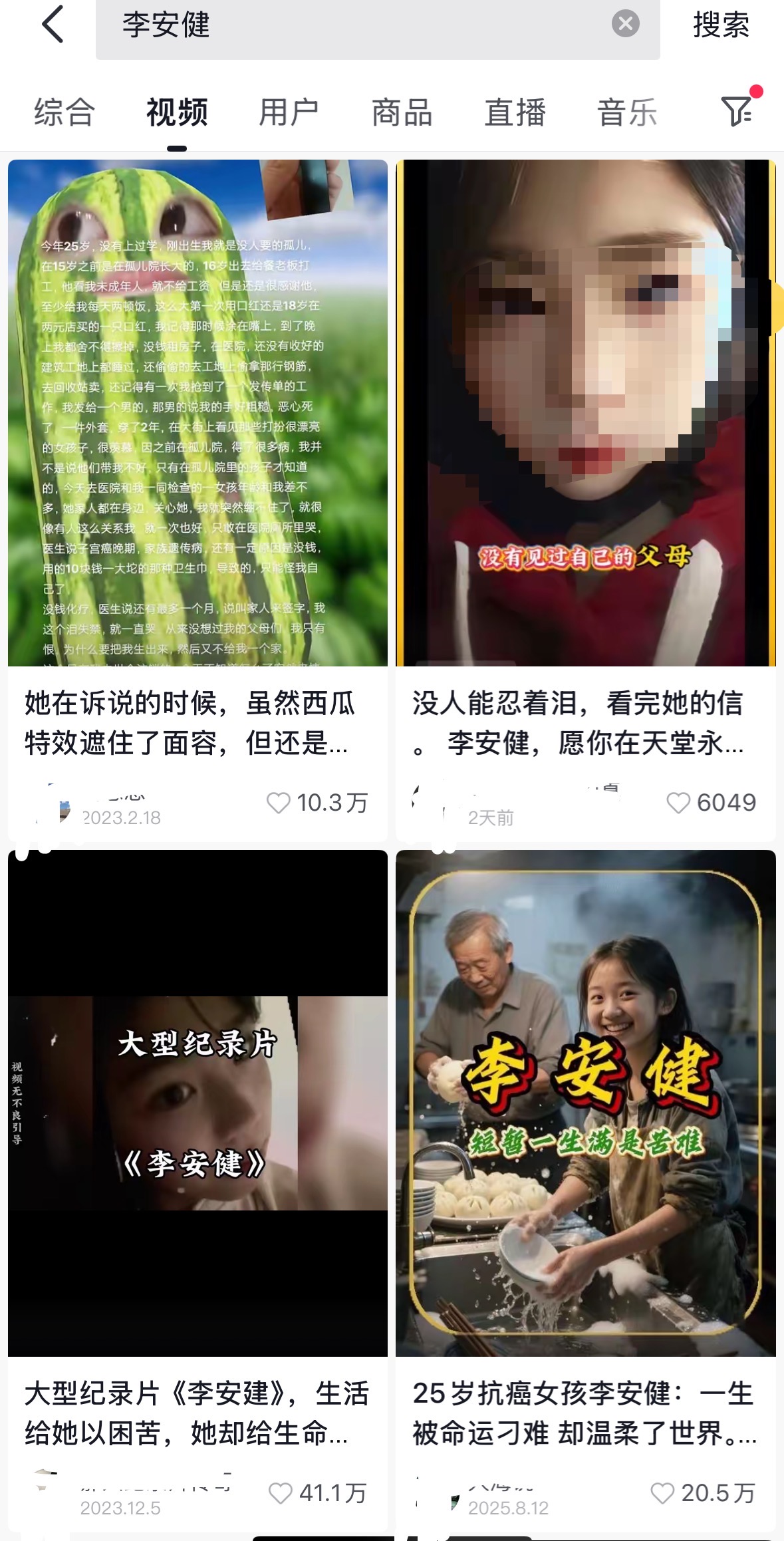Open the watermelon effect video
This screenshot has height=1541, width=784.
point(197,412)
